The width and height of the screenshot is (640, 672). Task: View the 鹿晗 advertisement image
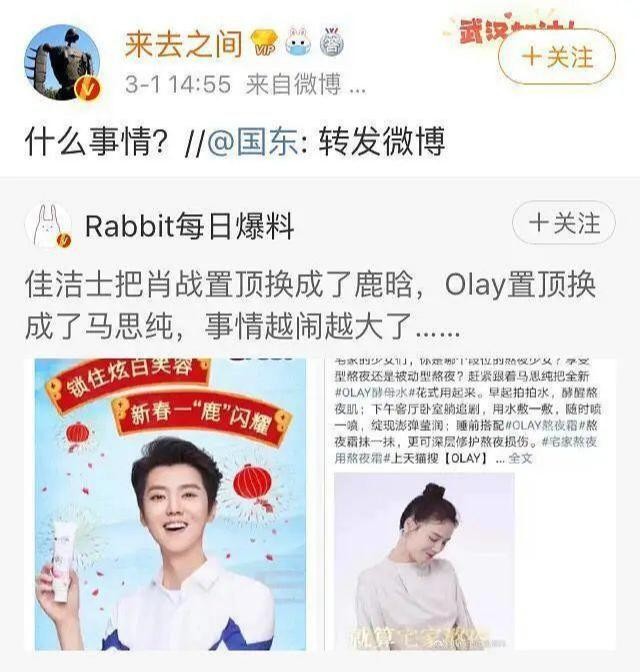[171, 503]
